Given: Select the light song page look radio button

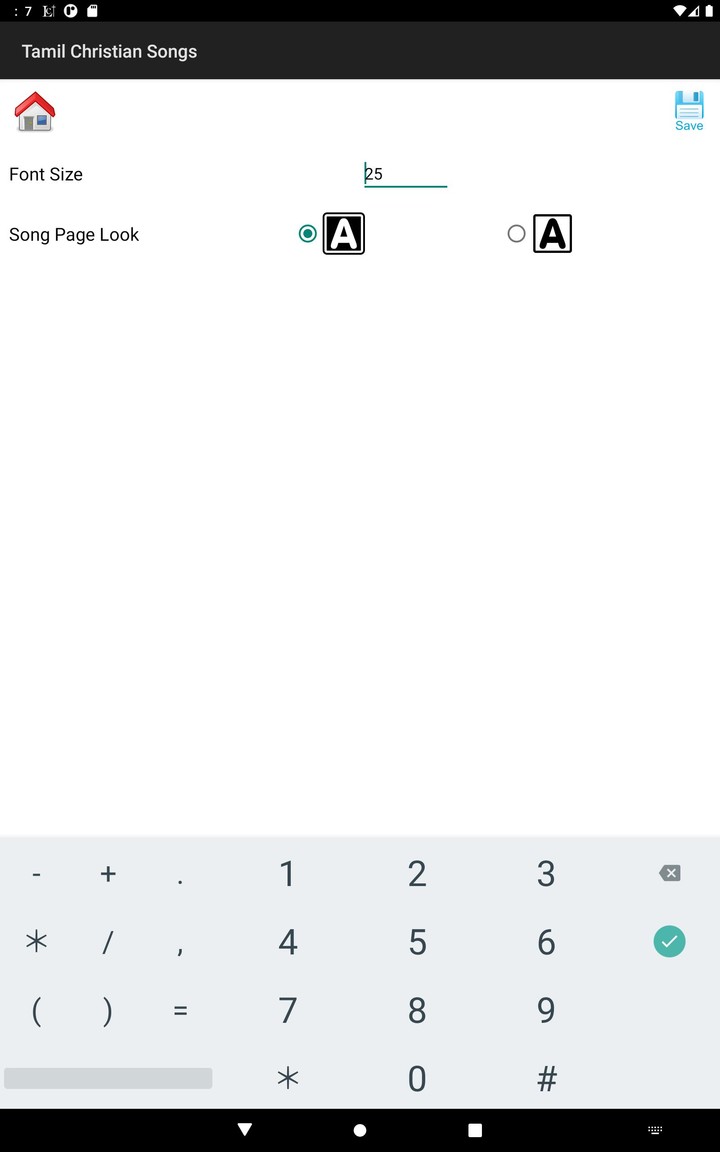Looking at the screenshot, I should point(516,233).
